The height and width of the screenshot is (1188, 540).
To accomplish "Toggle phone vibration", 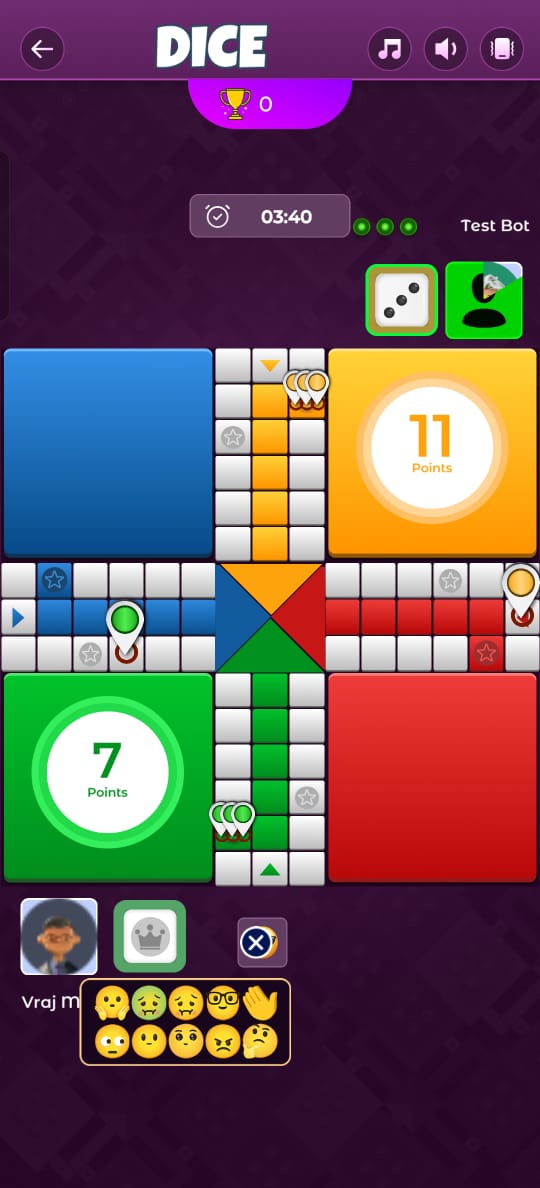I will tap(501, 49).
